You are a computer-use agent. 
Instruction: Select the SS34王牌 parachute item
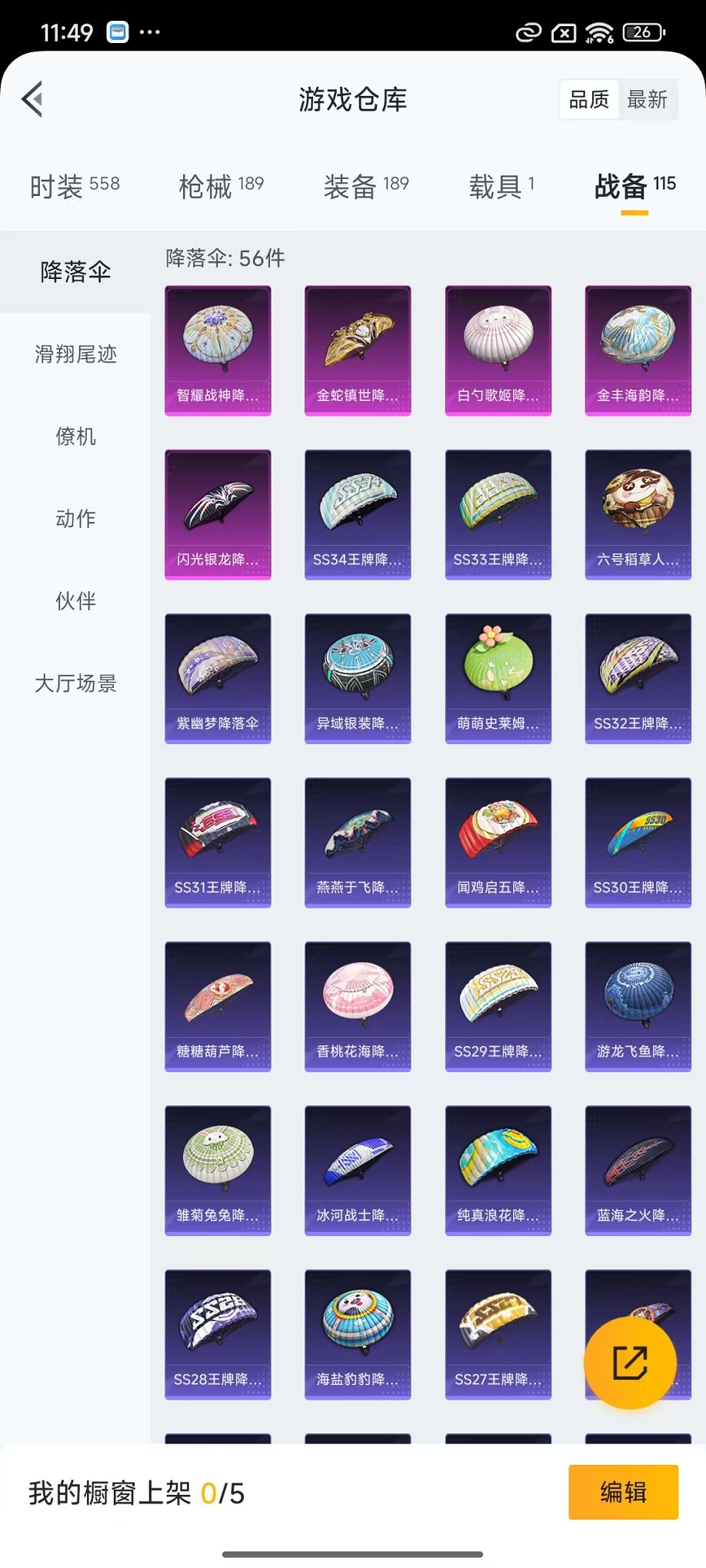pyautogui.click(x=358, y=514)
